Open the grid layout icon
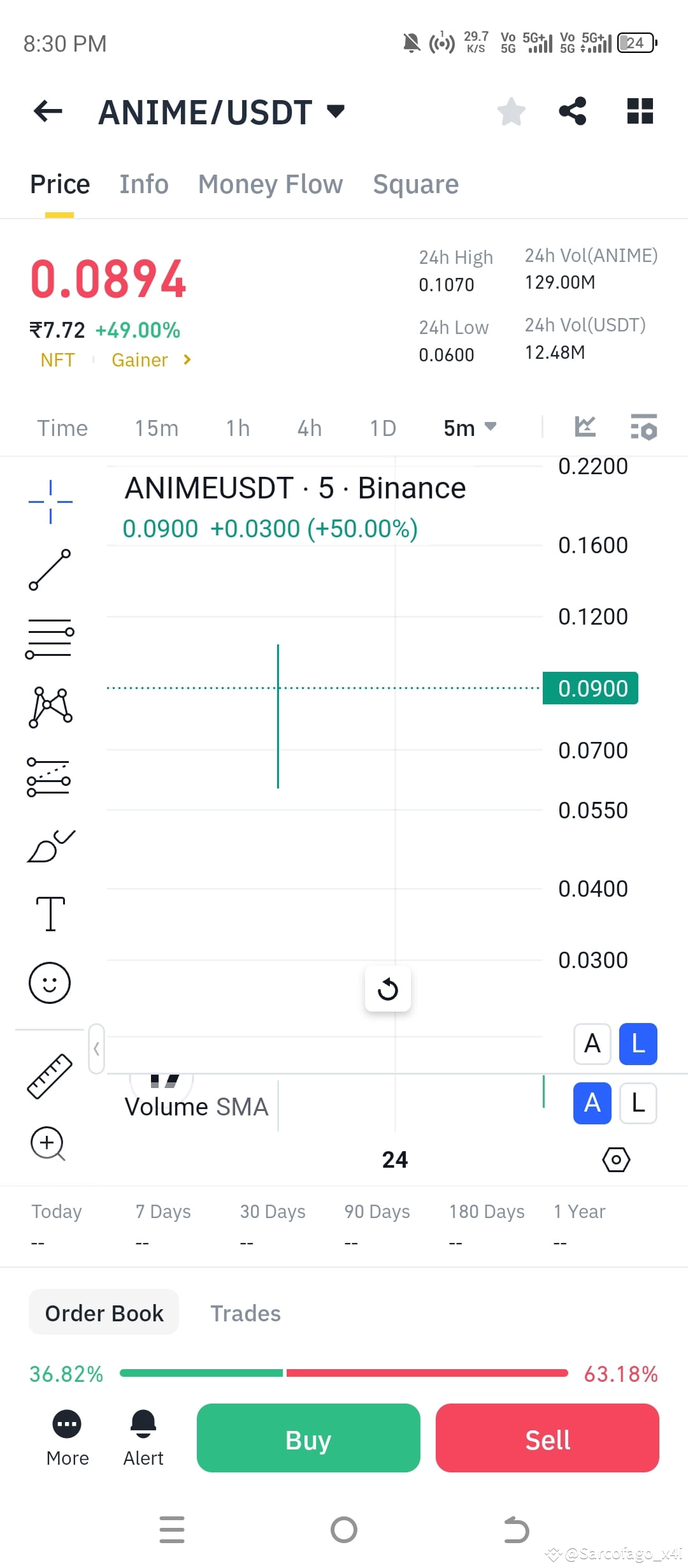Viewport: 688px width, 1568px height. (x=640, y=111)
